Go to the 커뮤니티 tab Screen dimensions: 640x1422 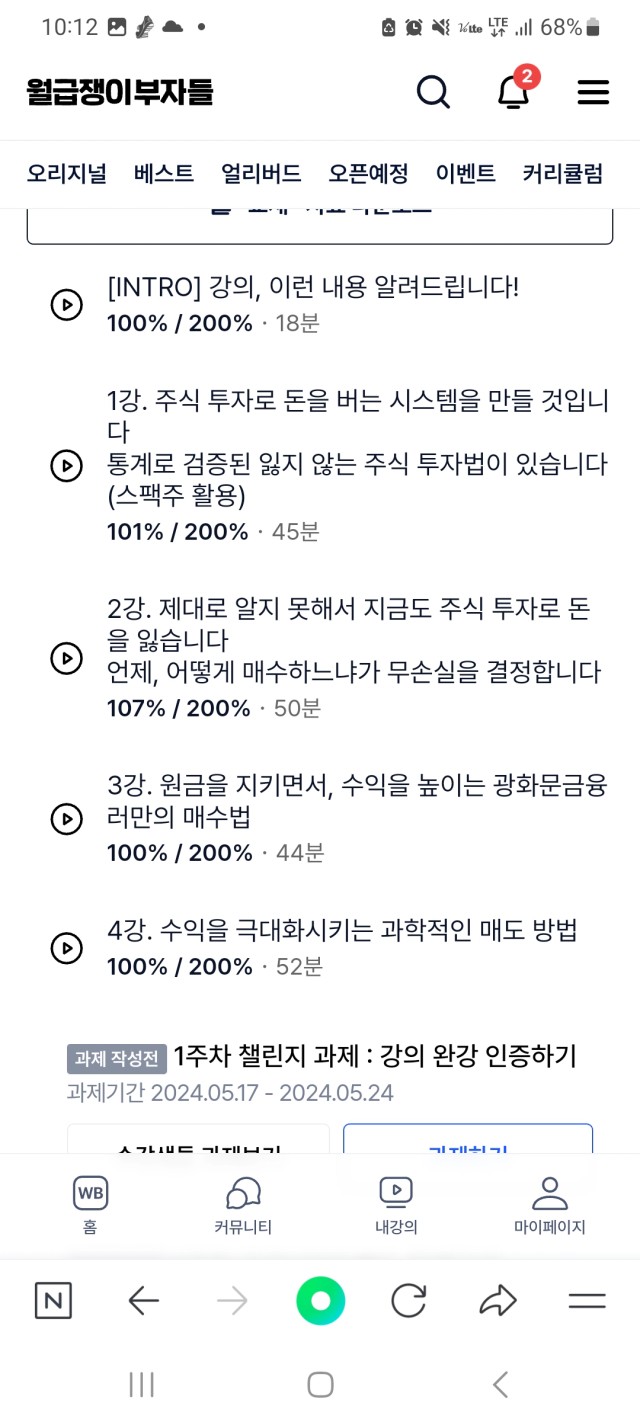pyautogui.click(x=243, y=1205)
